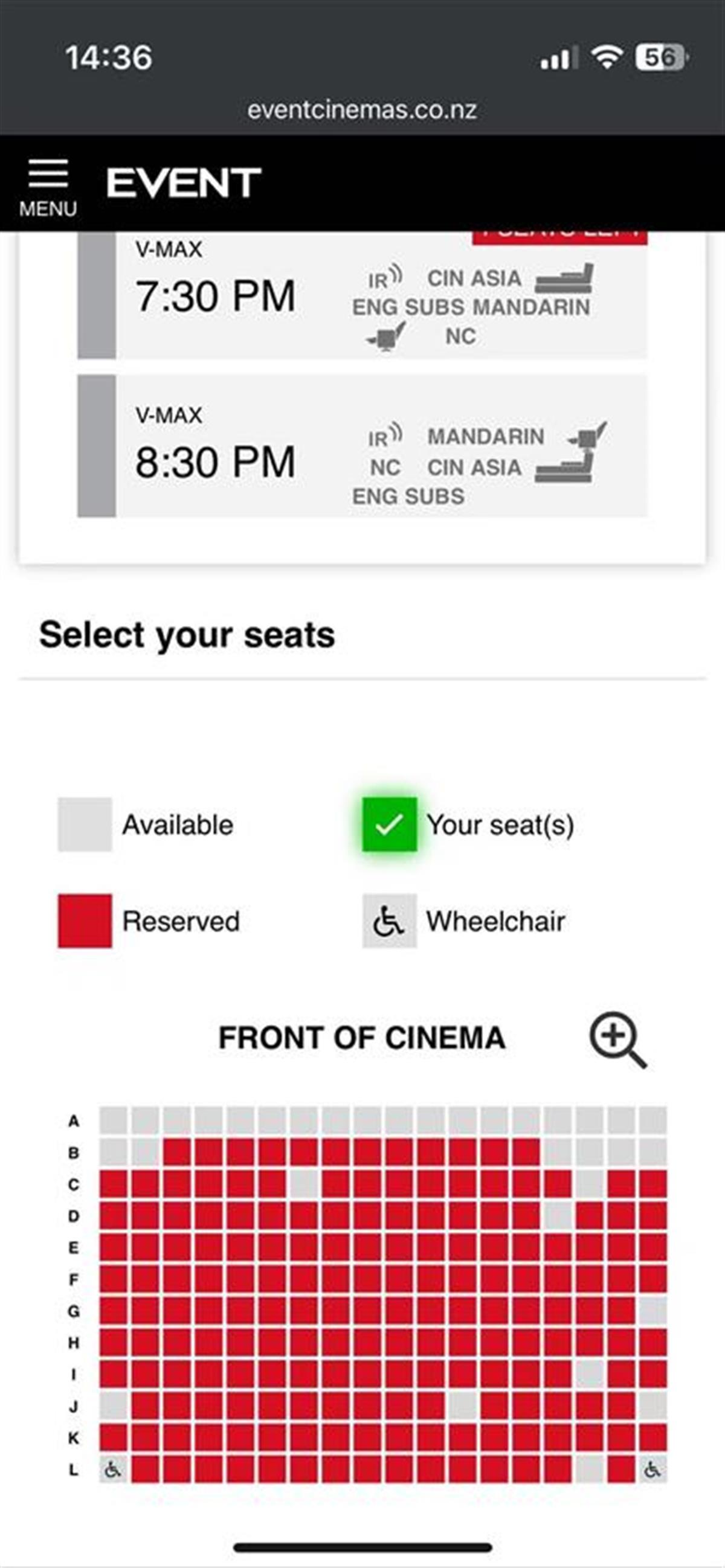Select the only available seat in row D
This screenshot has width=725, height=1568.
pos(558,1216)
